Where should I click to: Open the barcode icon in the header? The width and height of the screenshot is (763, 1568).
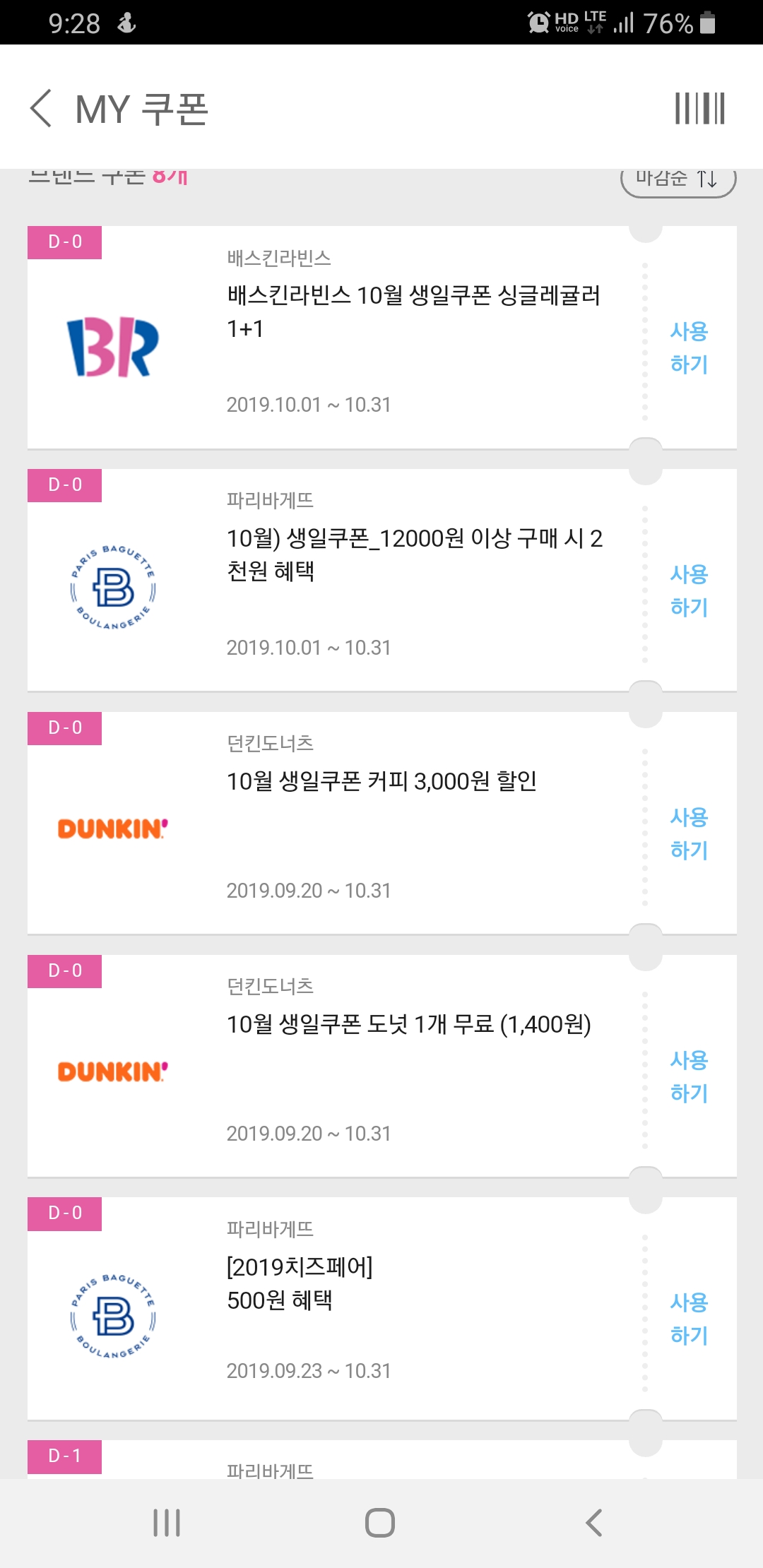[x=699, y=108]
